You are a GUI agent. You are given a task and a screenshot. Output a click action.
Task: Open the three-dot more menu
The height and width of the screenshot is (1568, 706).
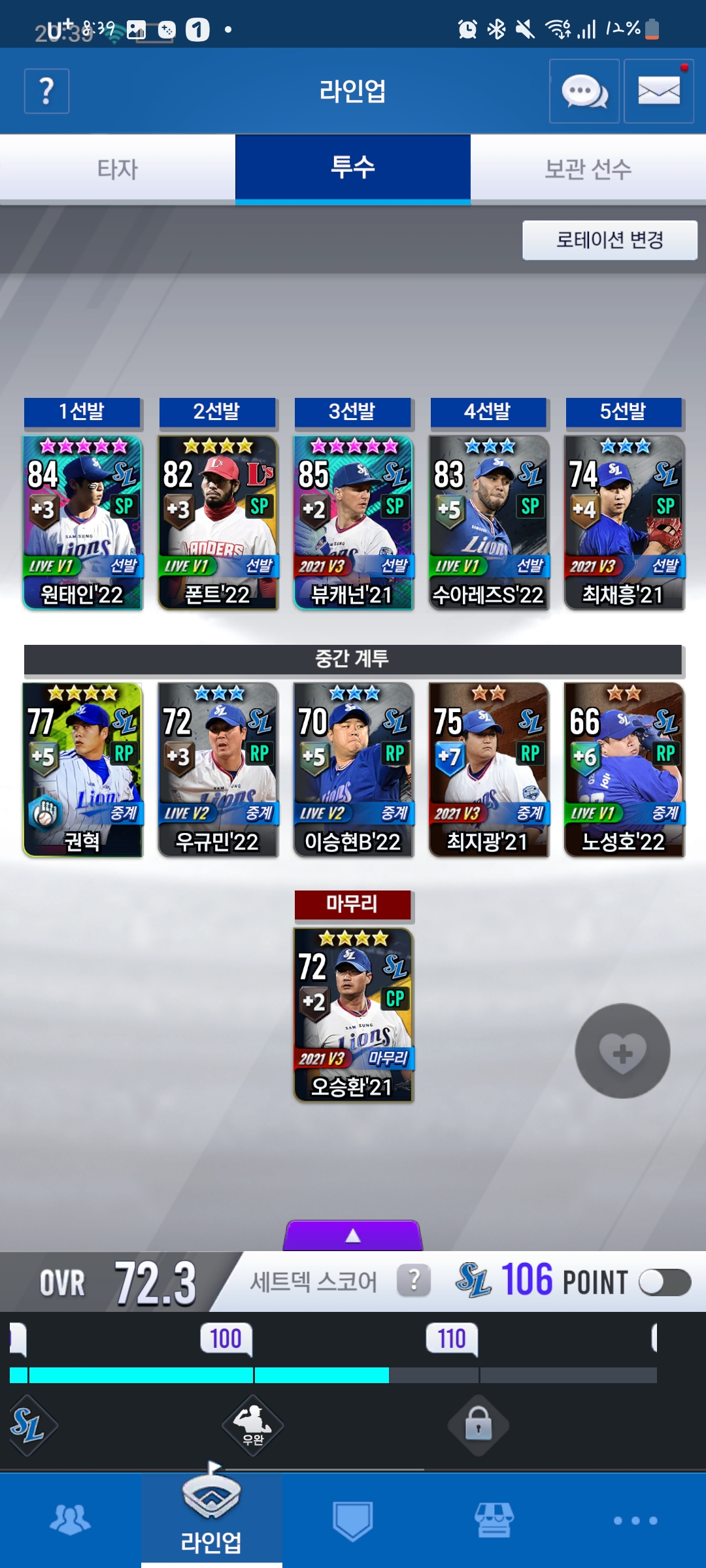point(635,1520)
